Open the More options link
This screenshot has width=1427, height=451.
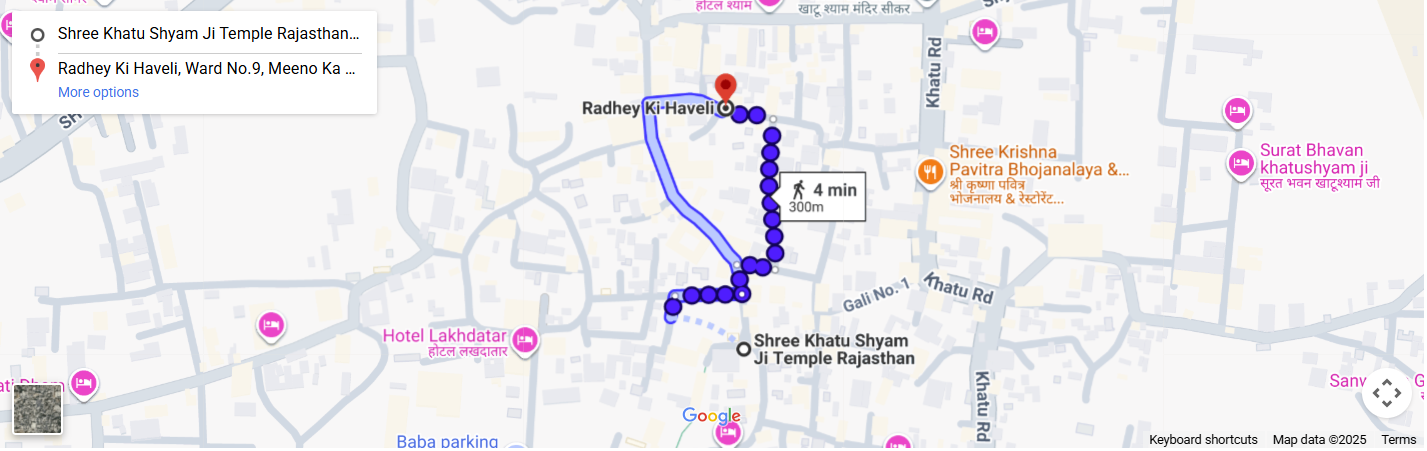click(98, 92)
